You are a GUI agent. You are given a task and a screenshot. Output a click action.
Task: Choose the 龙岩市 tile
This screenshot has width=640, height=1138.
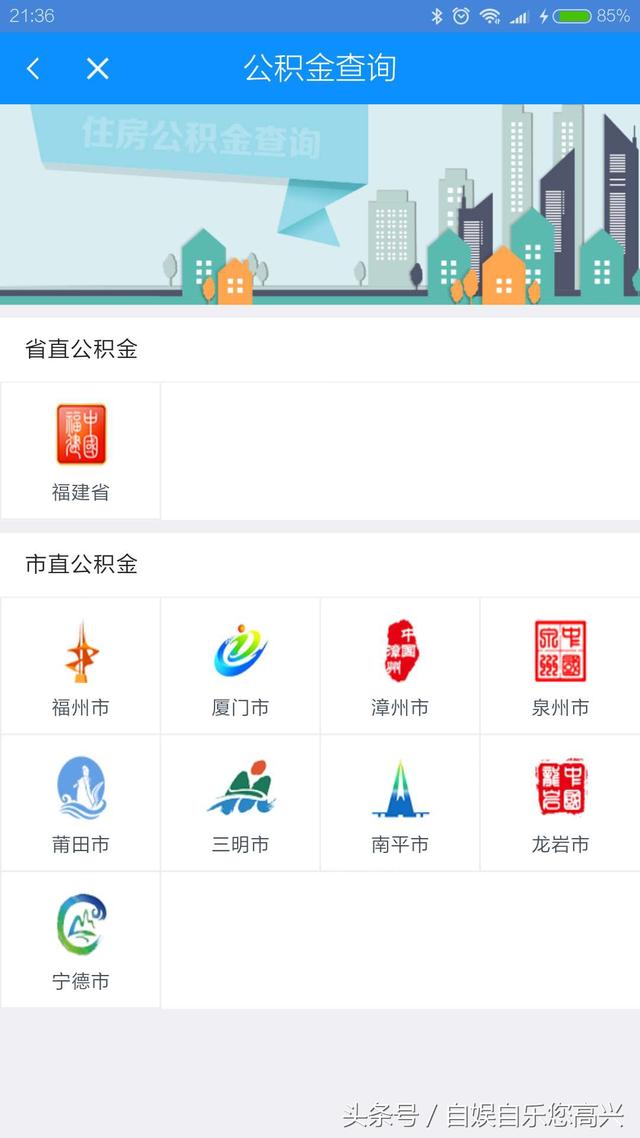[560, 803]
